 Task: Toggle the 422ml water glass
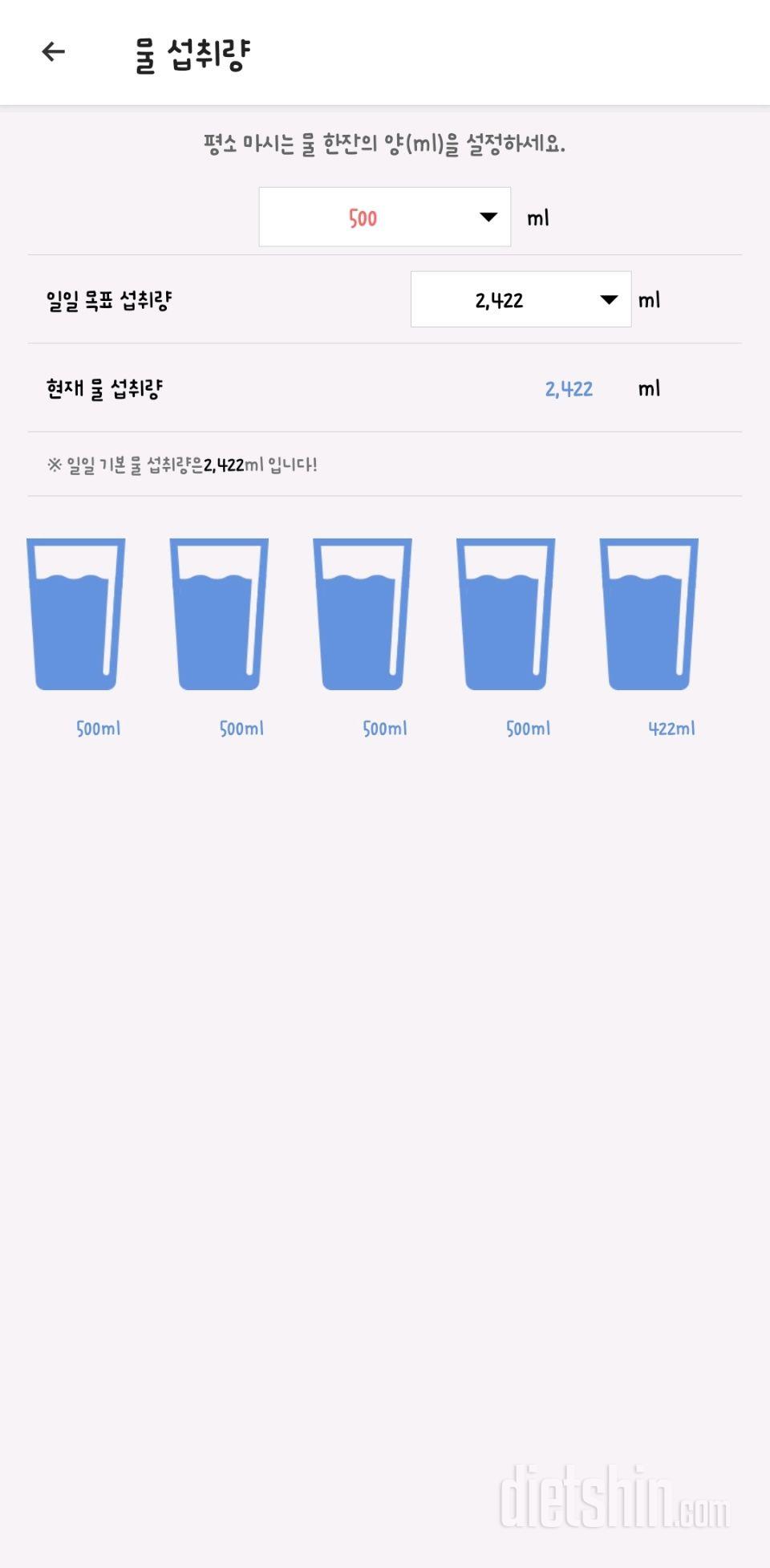649,614
